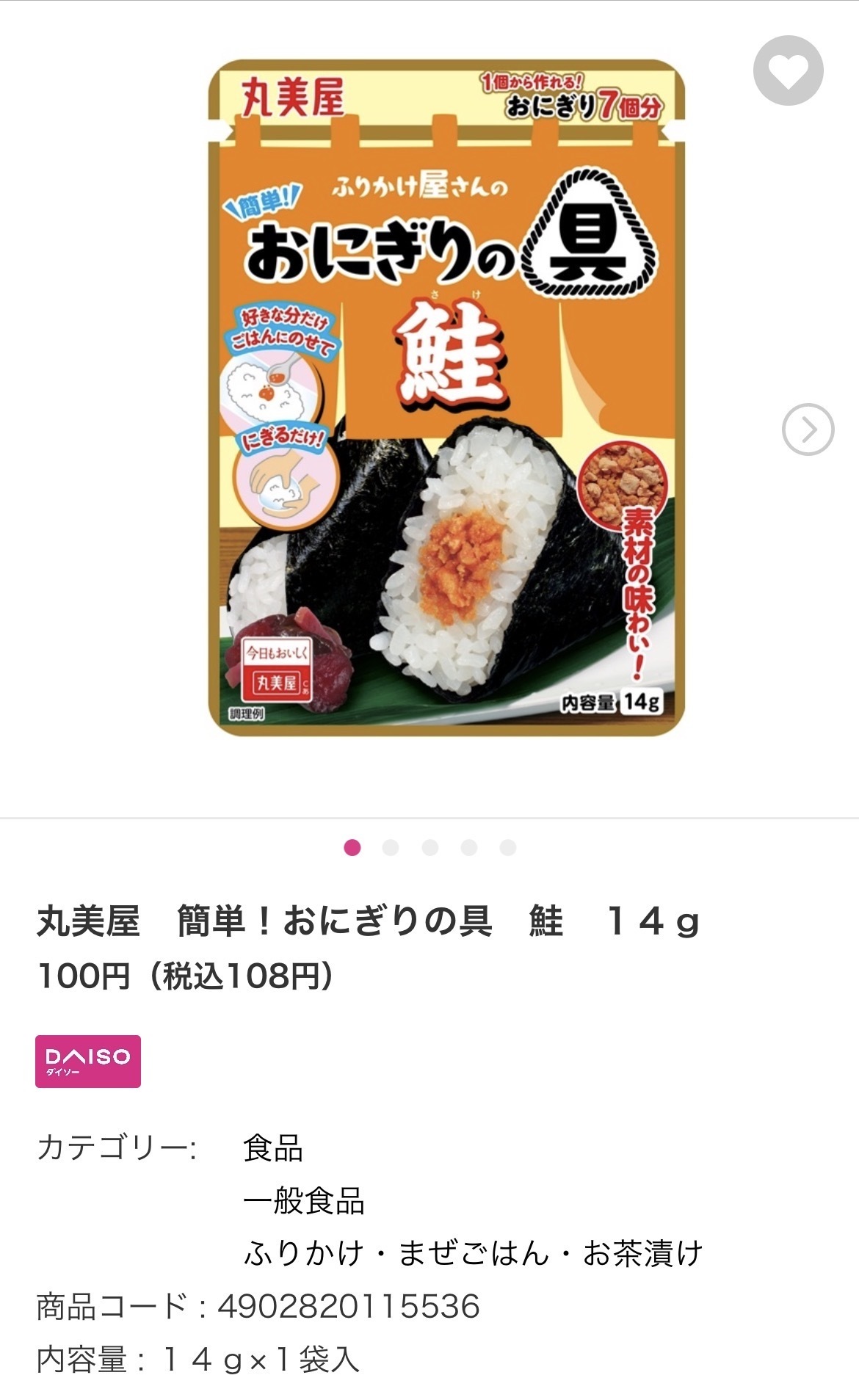Show the next product image

tap(808, 429)
